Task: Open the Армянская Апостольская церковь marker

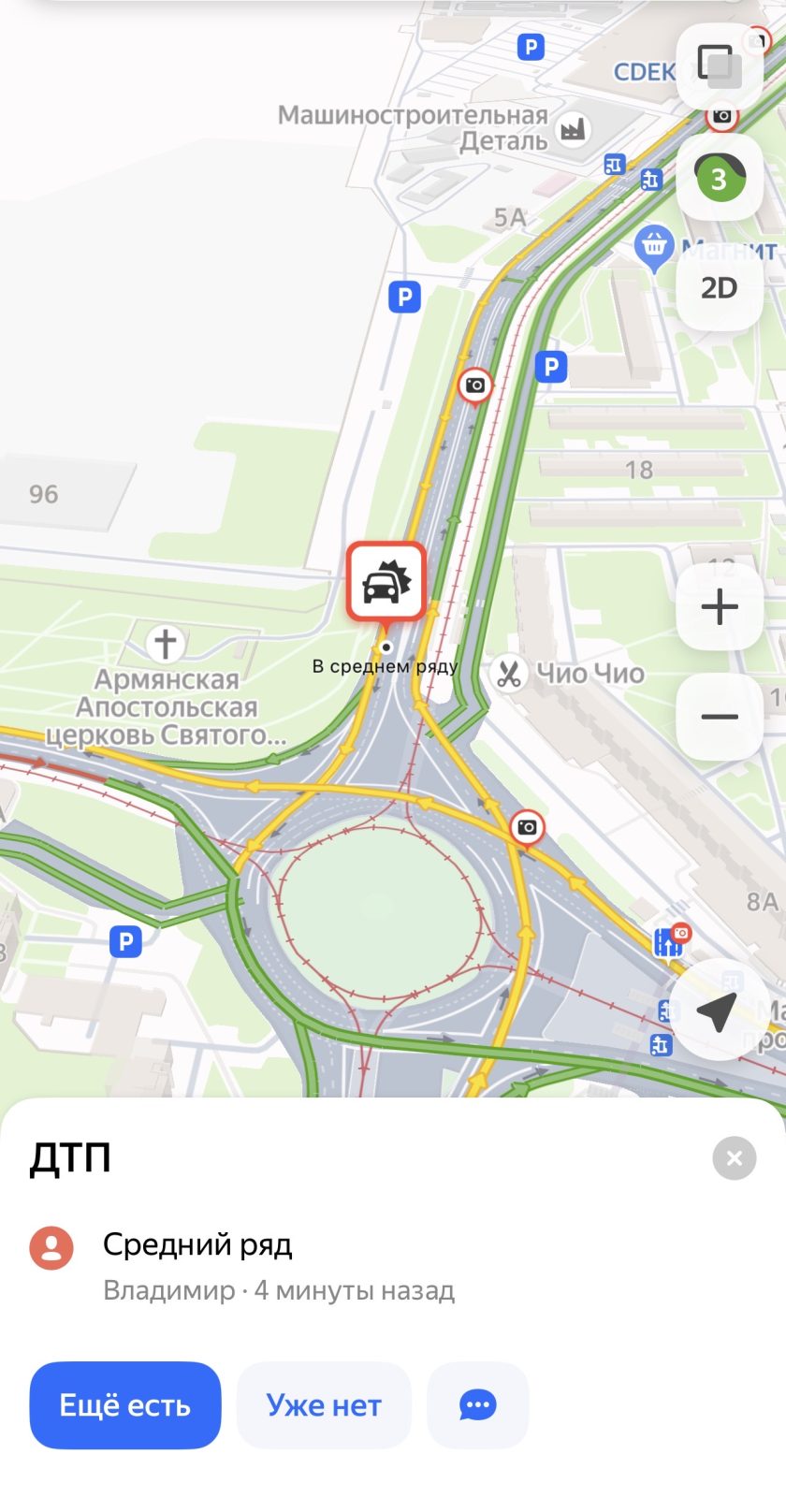Action: pyautogui.click(x=166, y=644)
